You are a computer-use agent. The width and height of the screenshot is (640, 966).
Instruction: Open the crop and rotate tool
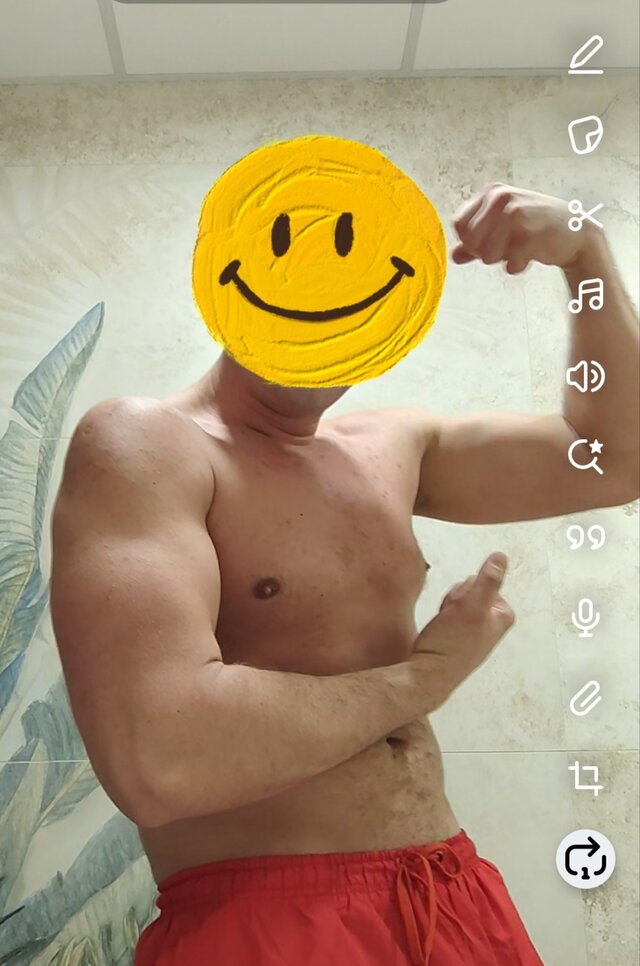586,778
